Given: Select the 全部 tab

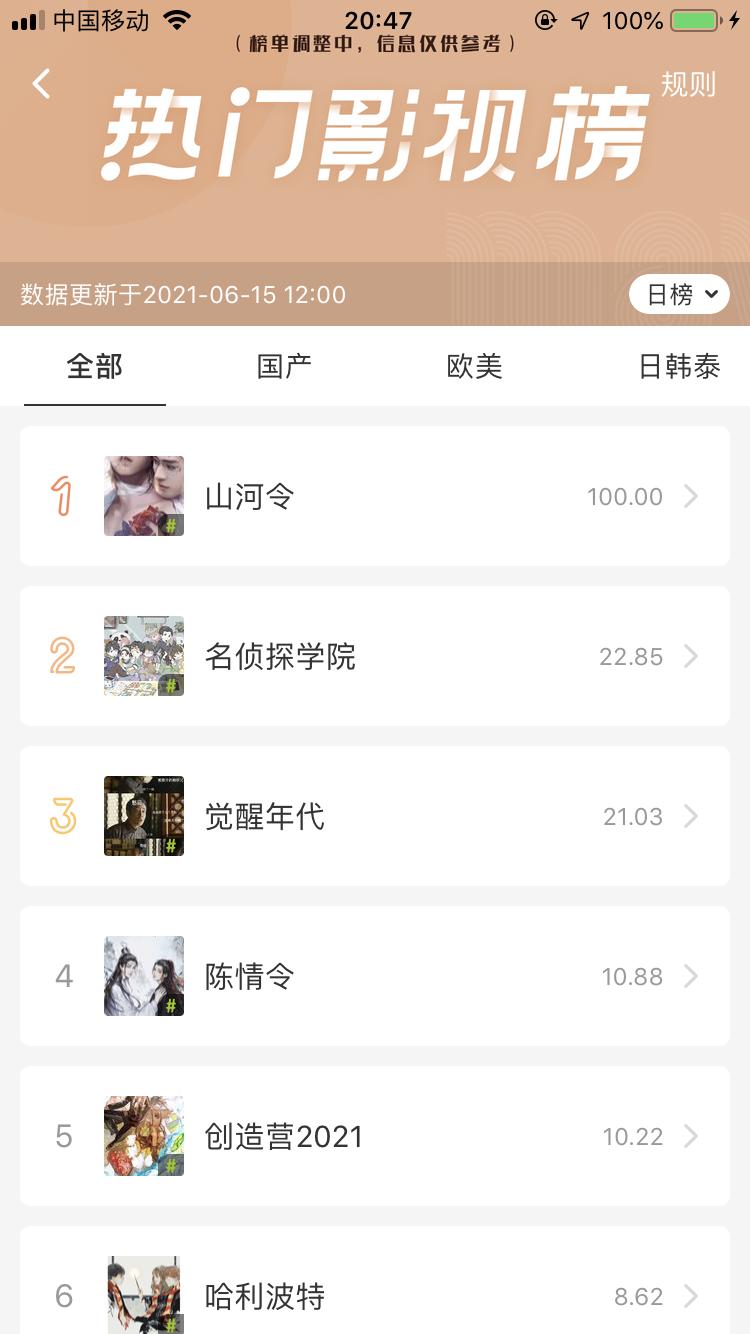Looking at the screenshot, I should coord(95,367).
